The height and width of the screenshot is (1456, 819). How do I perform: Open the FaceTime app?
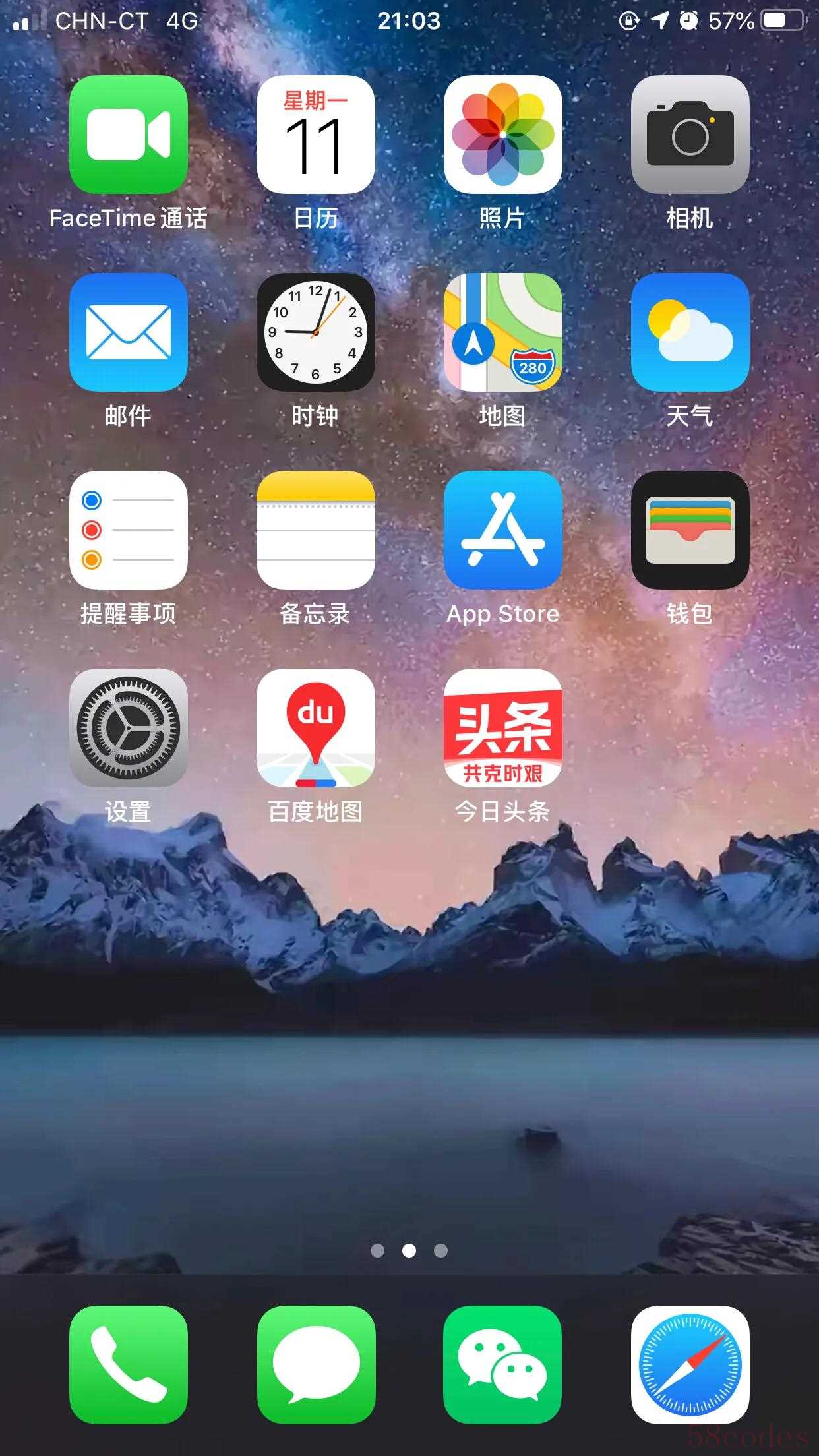(x=129, y=135)
